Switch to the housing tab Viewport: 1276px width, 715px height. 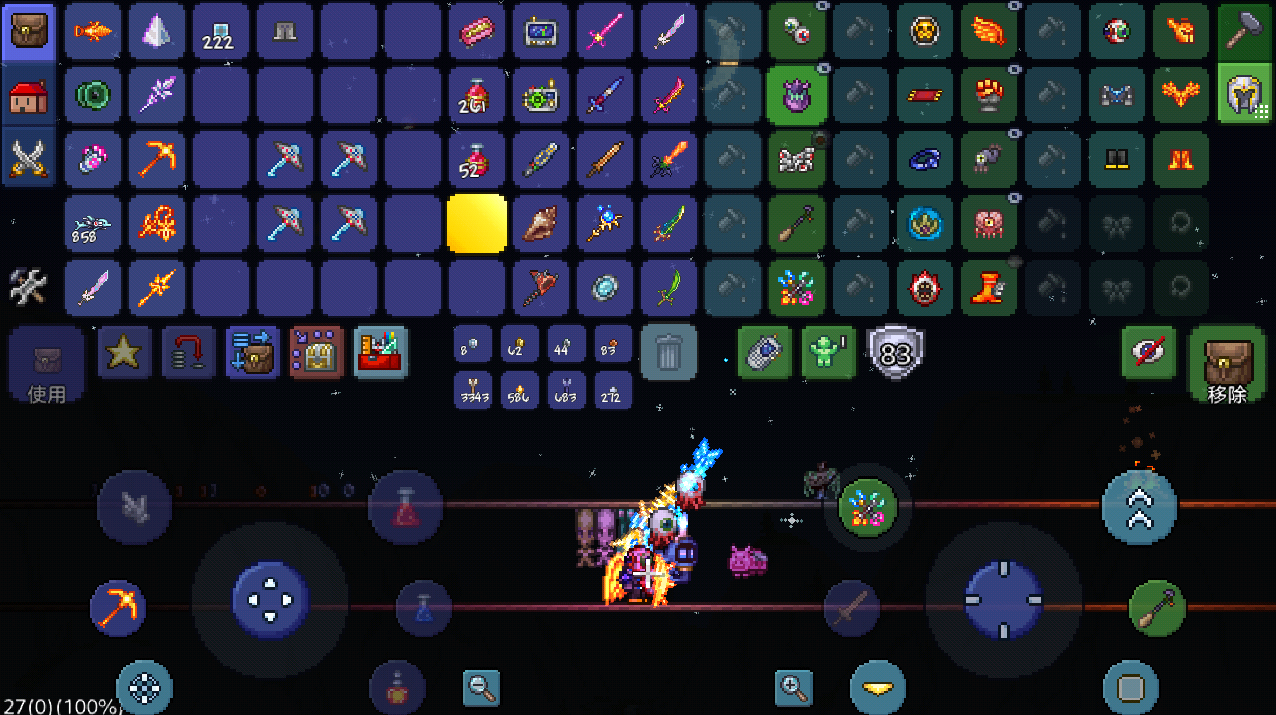coord(30,96)
